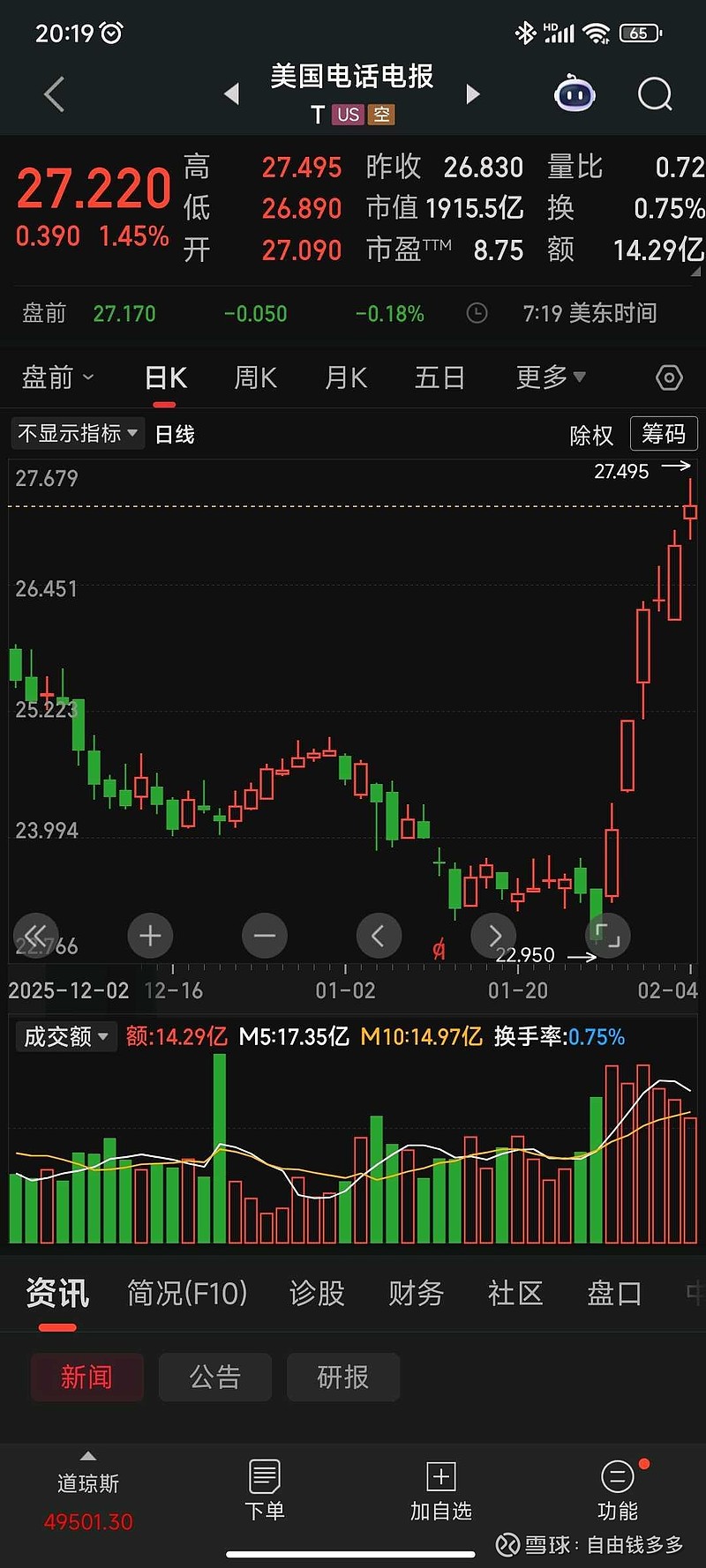Toggle the 筹码 chip distribution view
Screen dimensions: 706x1568
pyautogui.click(x=664, y=434)
